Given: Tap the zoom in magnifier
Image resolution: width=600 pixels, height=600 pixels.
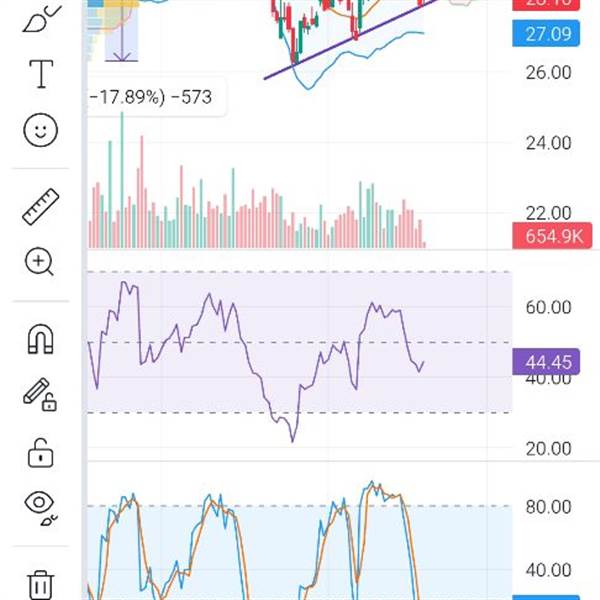Looking at the screenshot, I should [40, 262].
